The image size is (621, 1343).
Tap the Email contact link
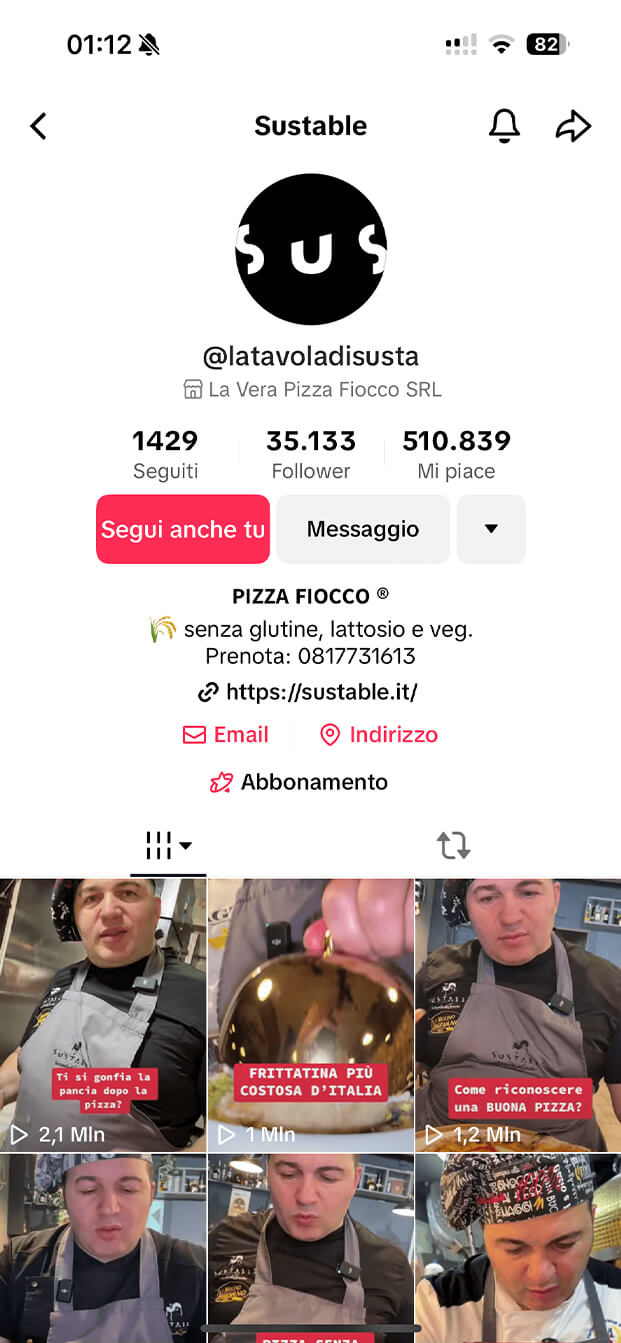click(x=226, y=735)
